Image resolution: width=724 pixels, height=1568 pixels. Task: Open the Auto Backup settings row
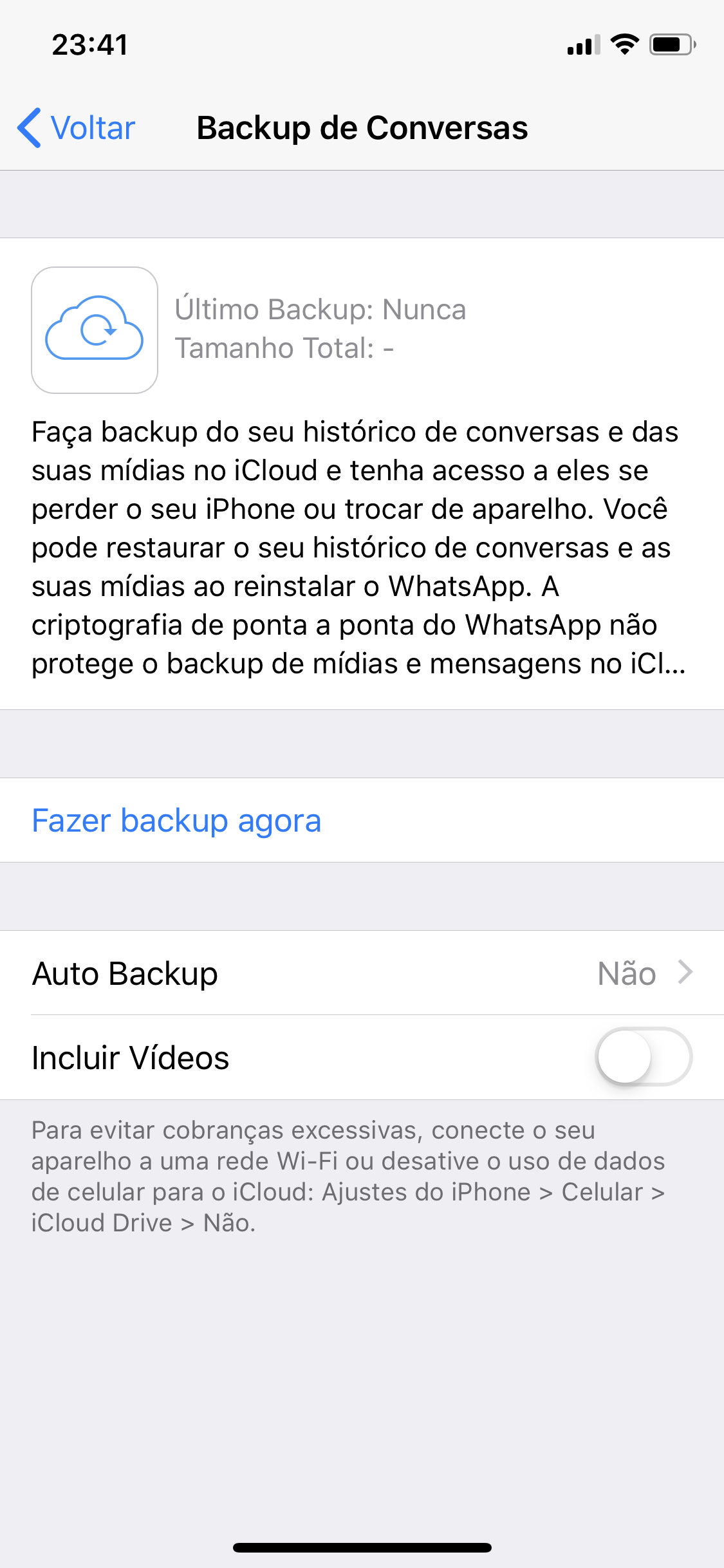pyautogui.click(x=362, y=973)
